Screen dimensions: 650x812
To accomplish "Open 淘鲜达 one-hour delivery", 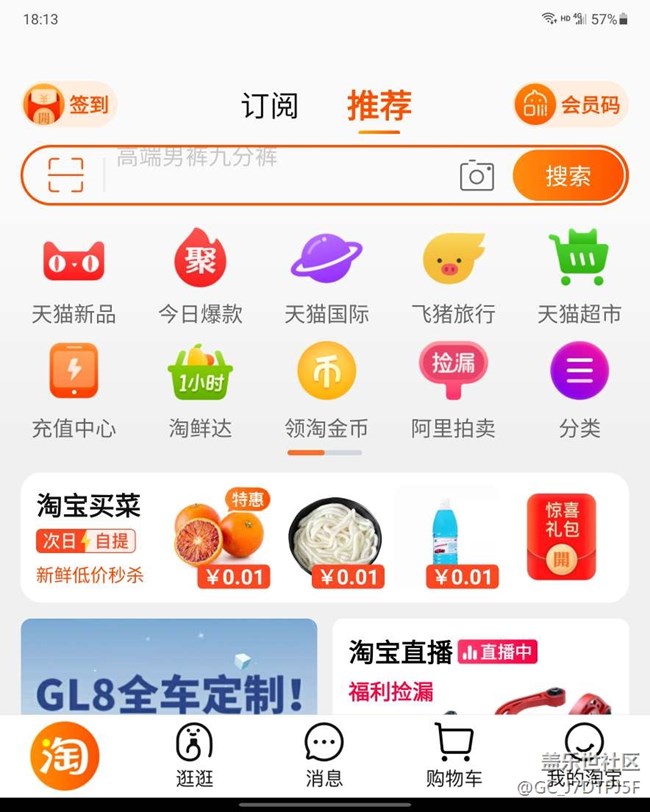I will click(200, 391).
